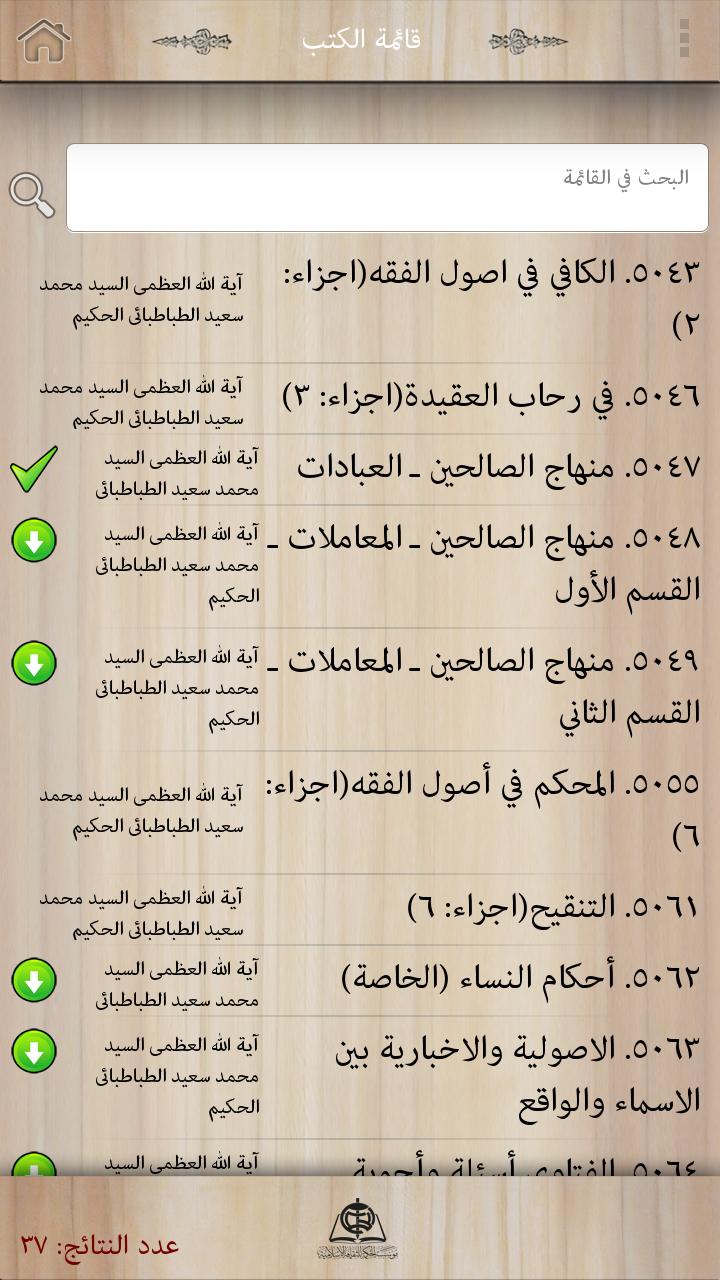Click the home icon in the top bar
The image size is (720, 1280).
pyautogui.click(x=40, y=42)
